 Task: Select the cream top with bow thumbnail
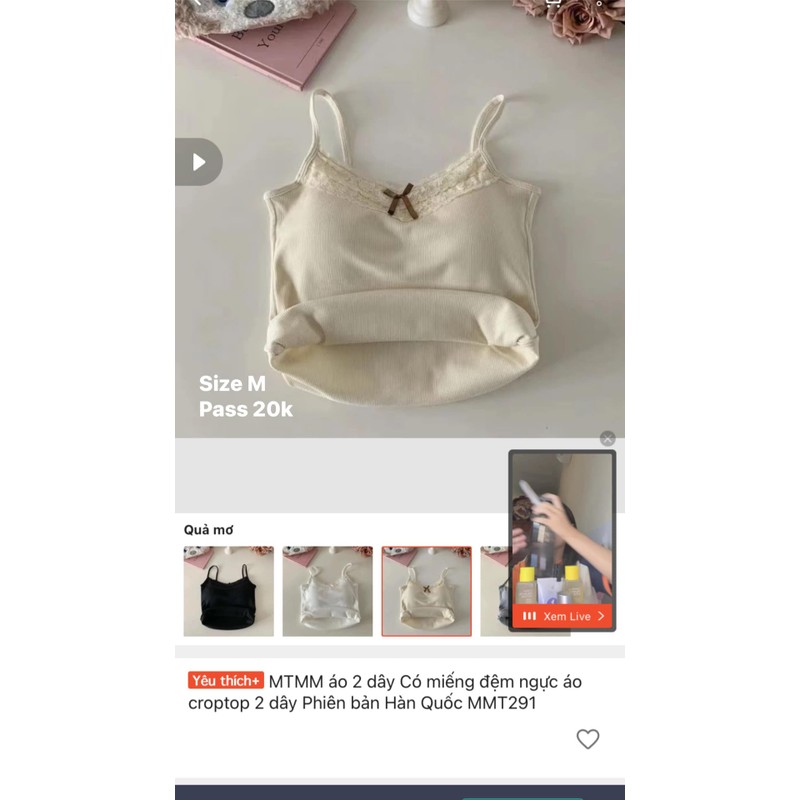[x=426, y=591]
